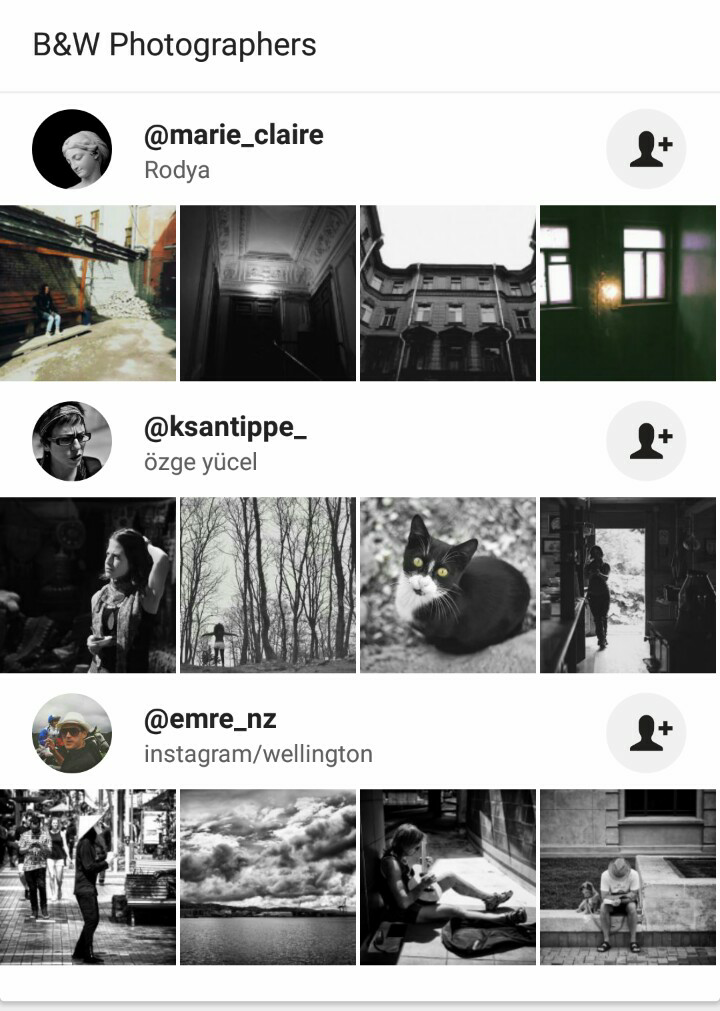
Task: Open ksantippe_'s doorway silhouette photo
Action: pos(628,585)
